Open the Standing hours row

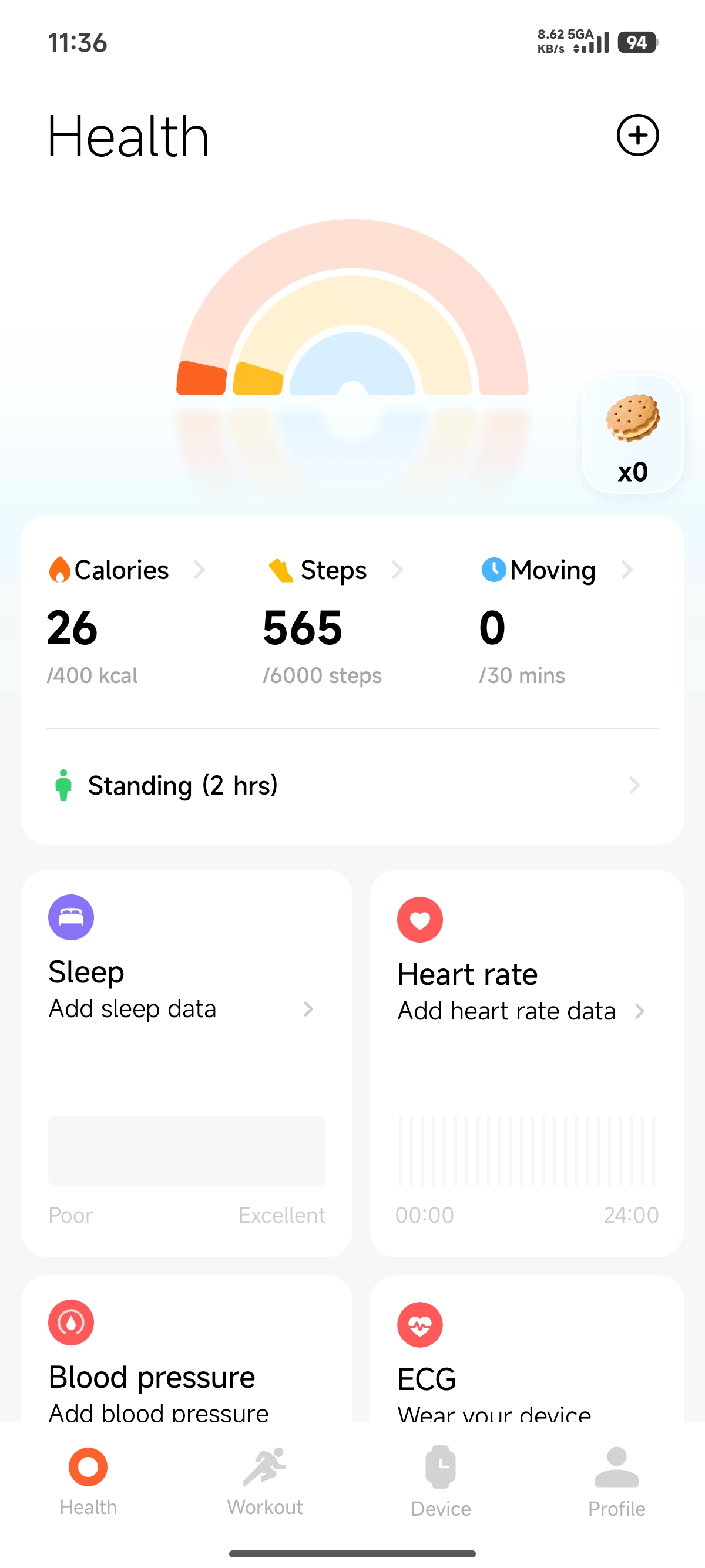click(x=352, y=785)
